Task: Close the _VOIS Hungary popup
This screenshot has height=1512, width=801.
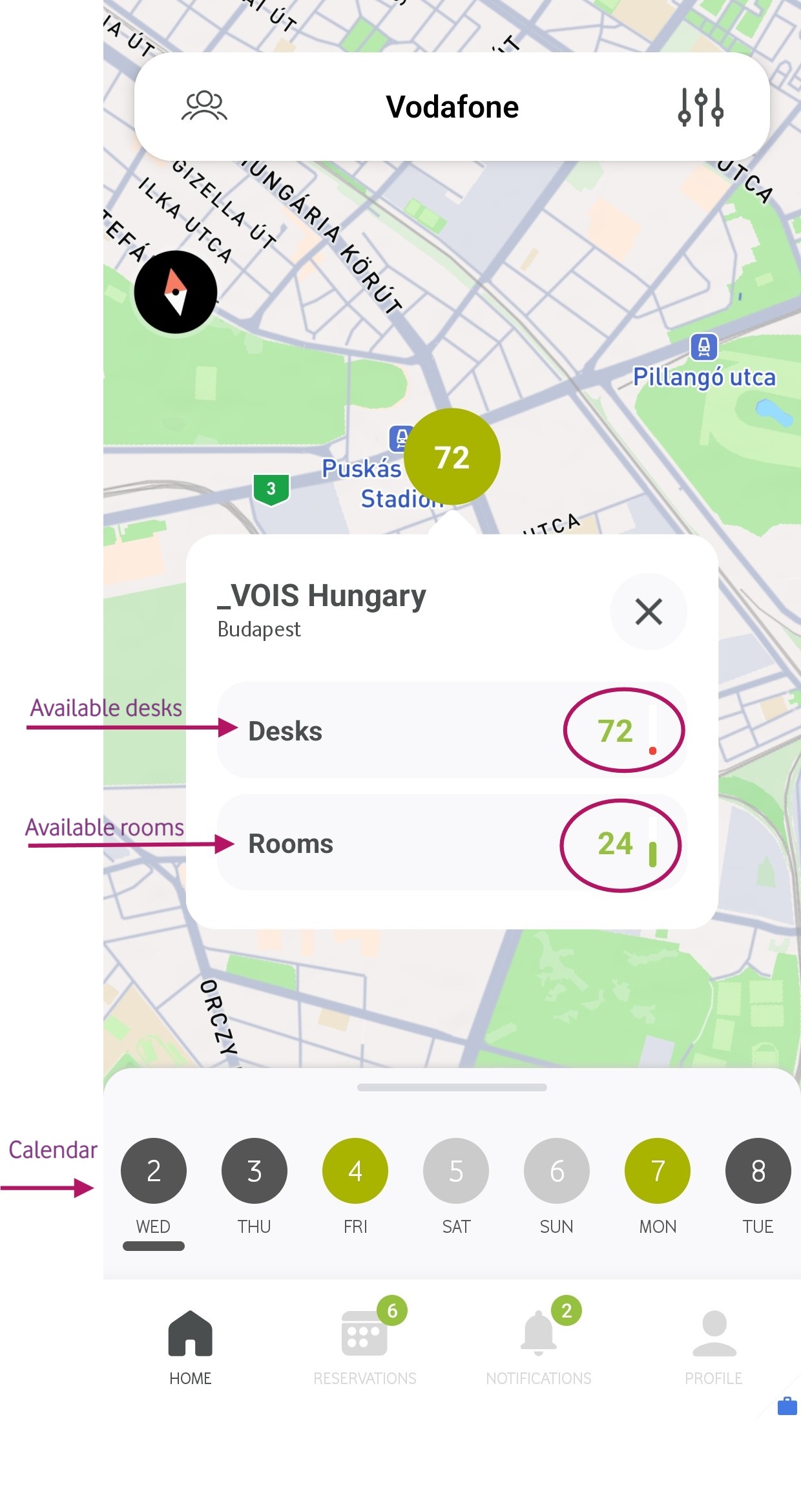Action: tap(649, 611)
